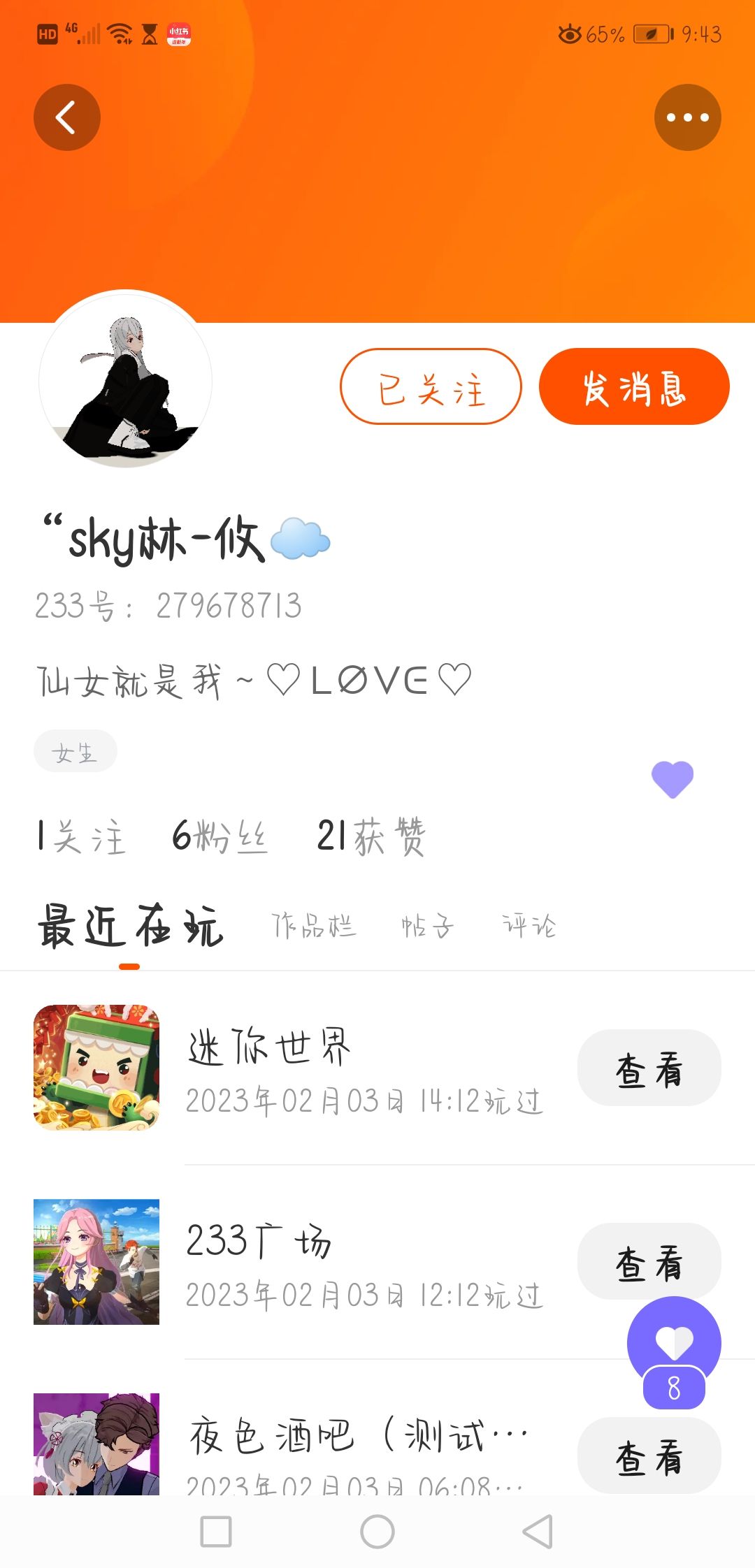This screenshot has width=755, height=1568.
Task: Tap 查看 for 233广场
Action: pos(649,1261)
